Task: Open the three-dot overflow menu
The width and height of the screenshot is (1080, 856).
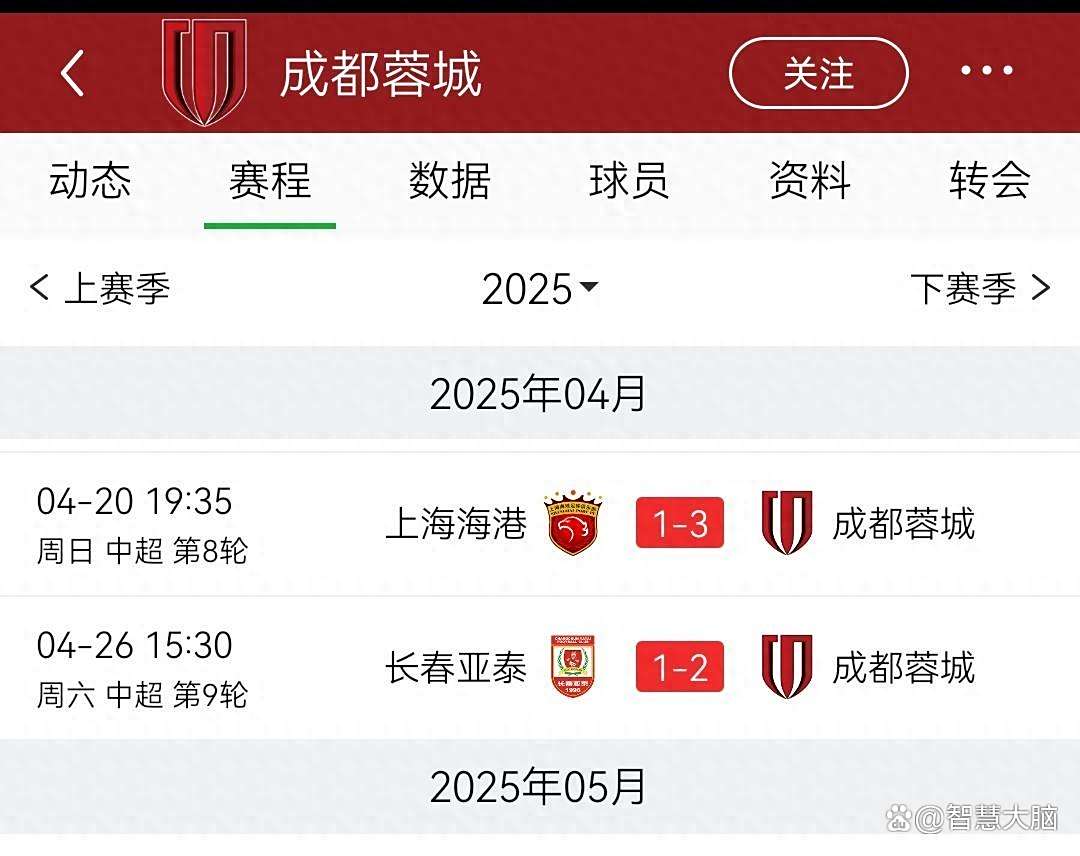Action: [986, 71]
